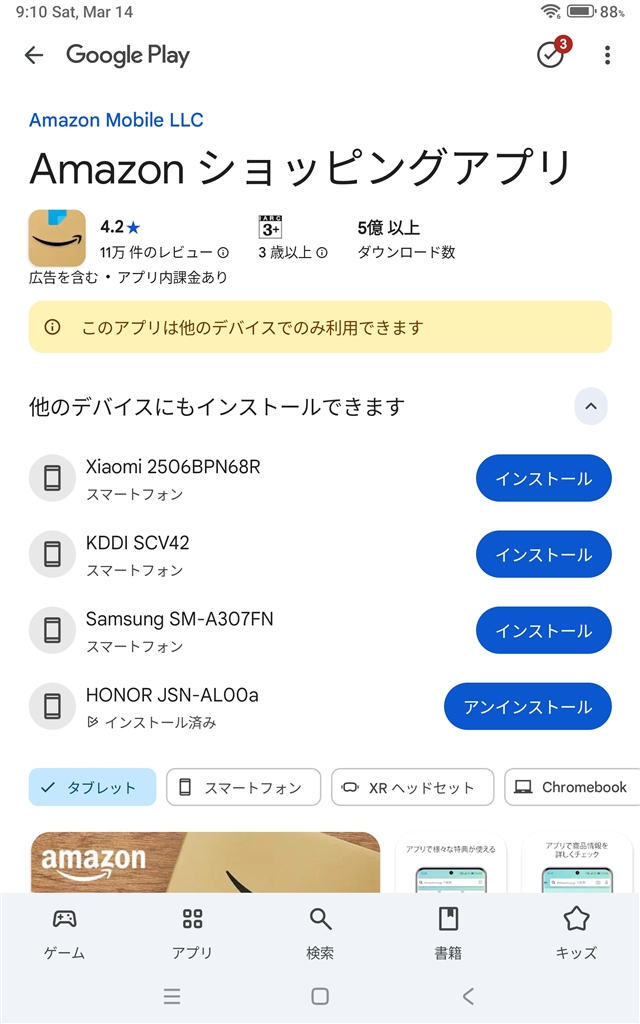640x1024 pixels.
Task: Install on KDDI SCV42
Action: pos(543,554)
